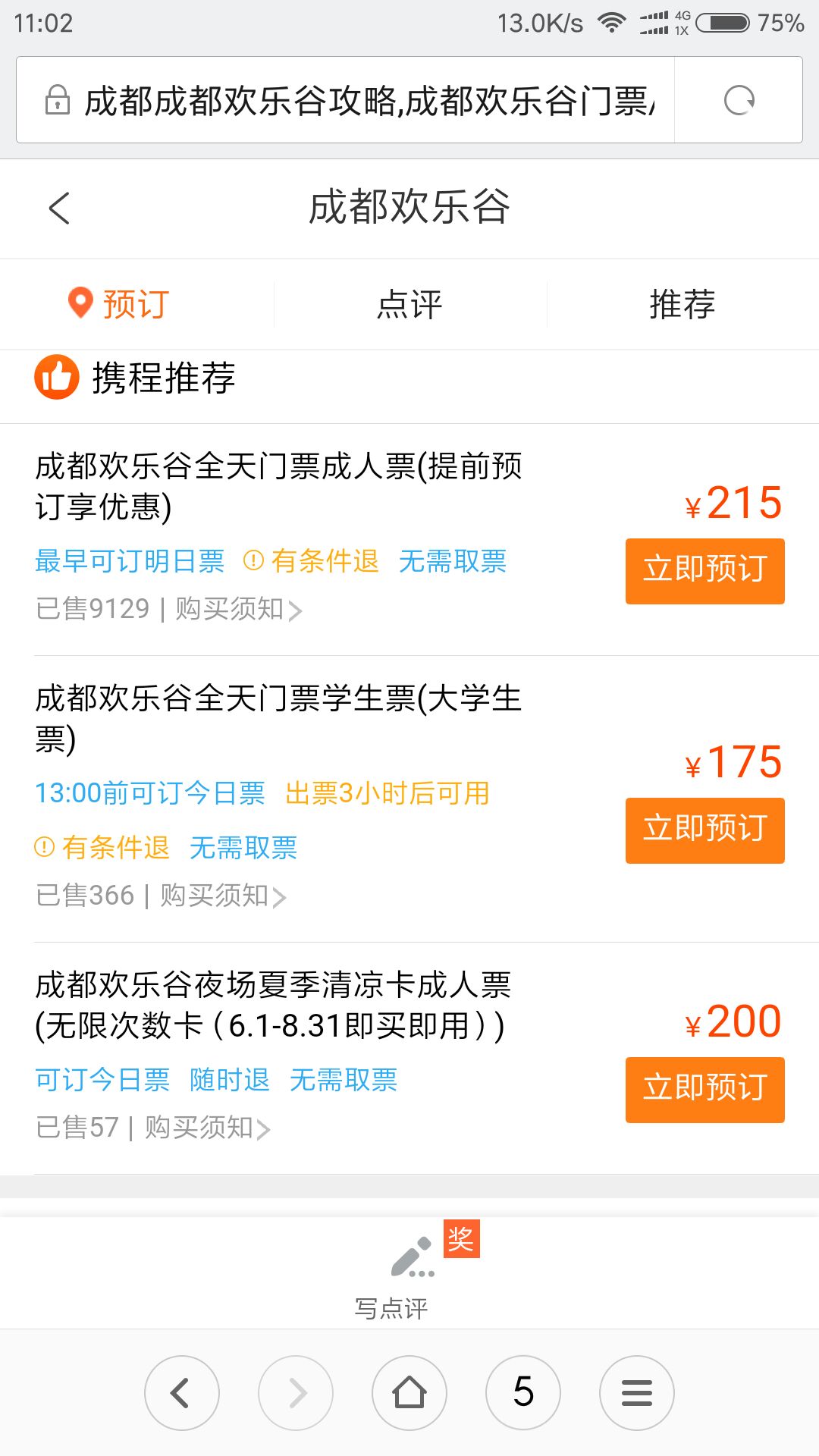Open 购买须知 for the student ticket
Viewport: 819px width, 1456px height.
[x=223, y=896]
